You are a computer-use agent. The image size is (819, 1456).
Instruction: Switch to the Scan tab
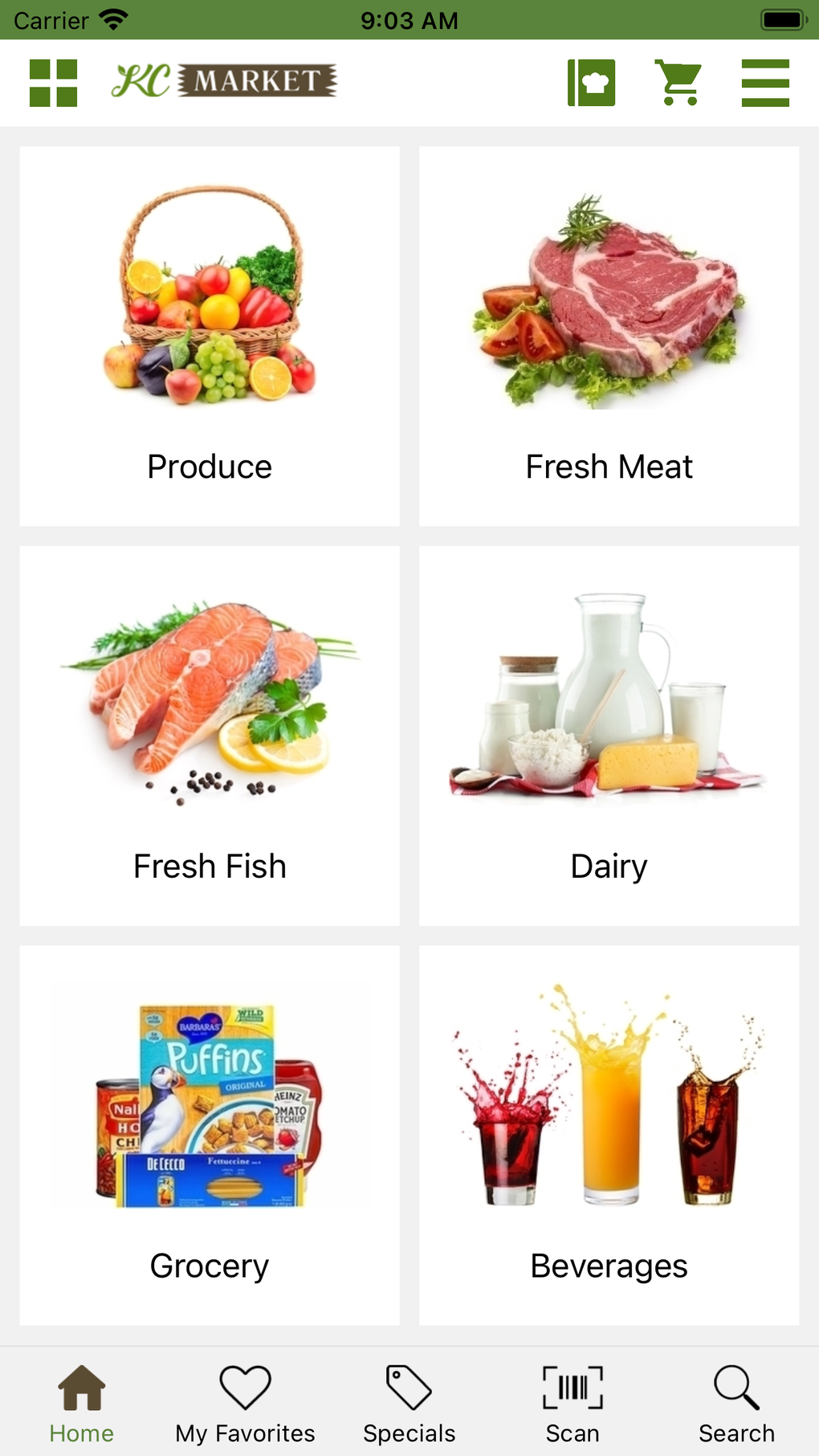[x=572, y=1404]
